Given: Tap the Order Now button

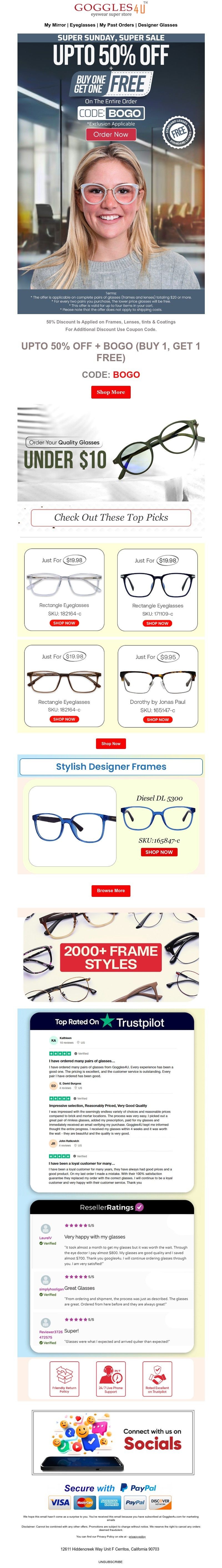Looking at the screenshot, I should (110, 135).
